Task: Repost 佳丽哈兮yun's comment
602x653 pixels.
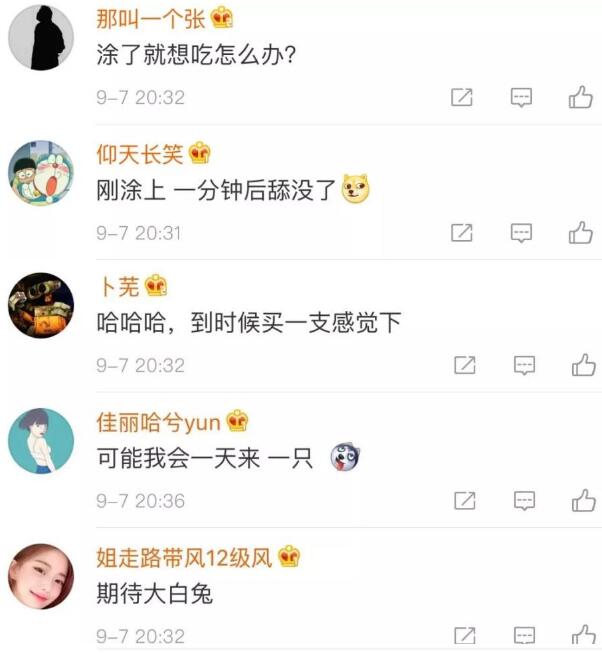Action: click(x=464, y=500)
